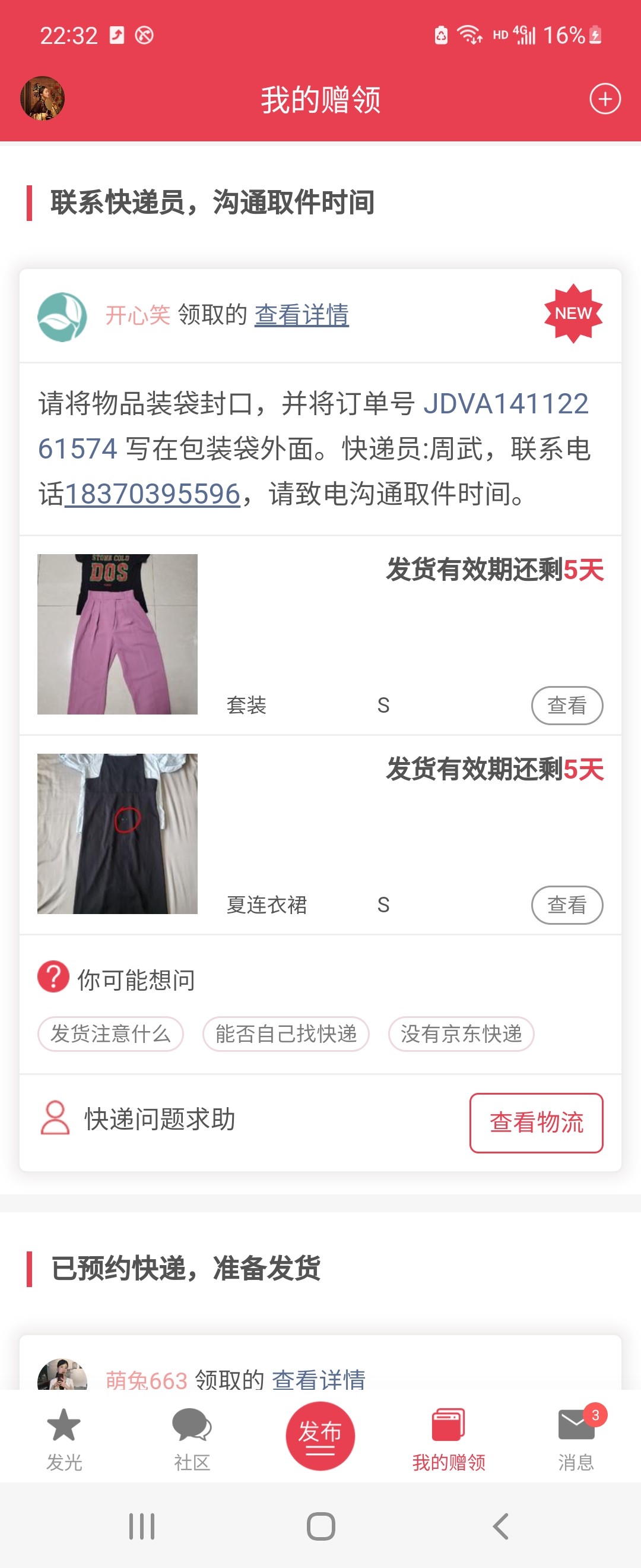Screen dimensions: 641x1568
Task: Tap the 查看物流 button
Action: (x=536, y=1123)
